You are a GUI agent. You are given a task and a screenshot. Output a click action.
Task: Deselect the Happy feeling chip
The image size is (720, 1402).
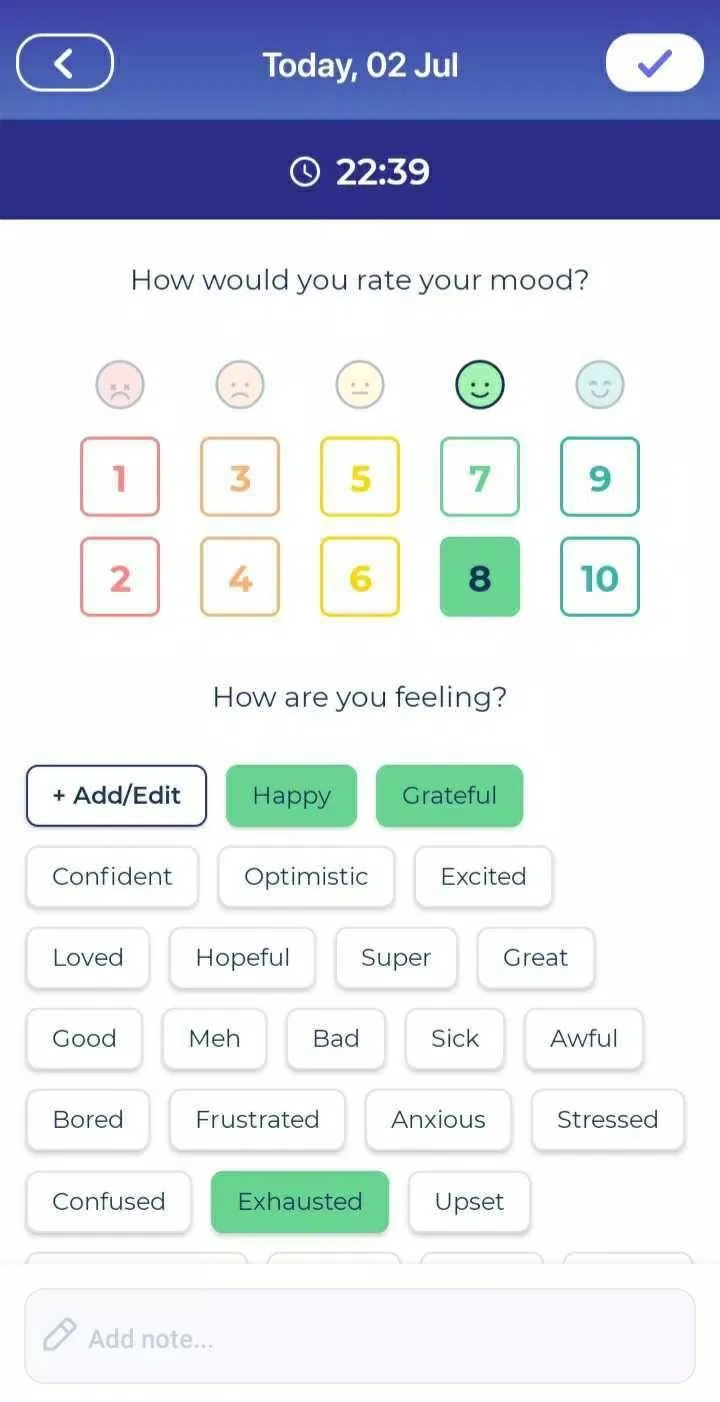click(x=291, y=796)
